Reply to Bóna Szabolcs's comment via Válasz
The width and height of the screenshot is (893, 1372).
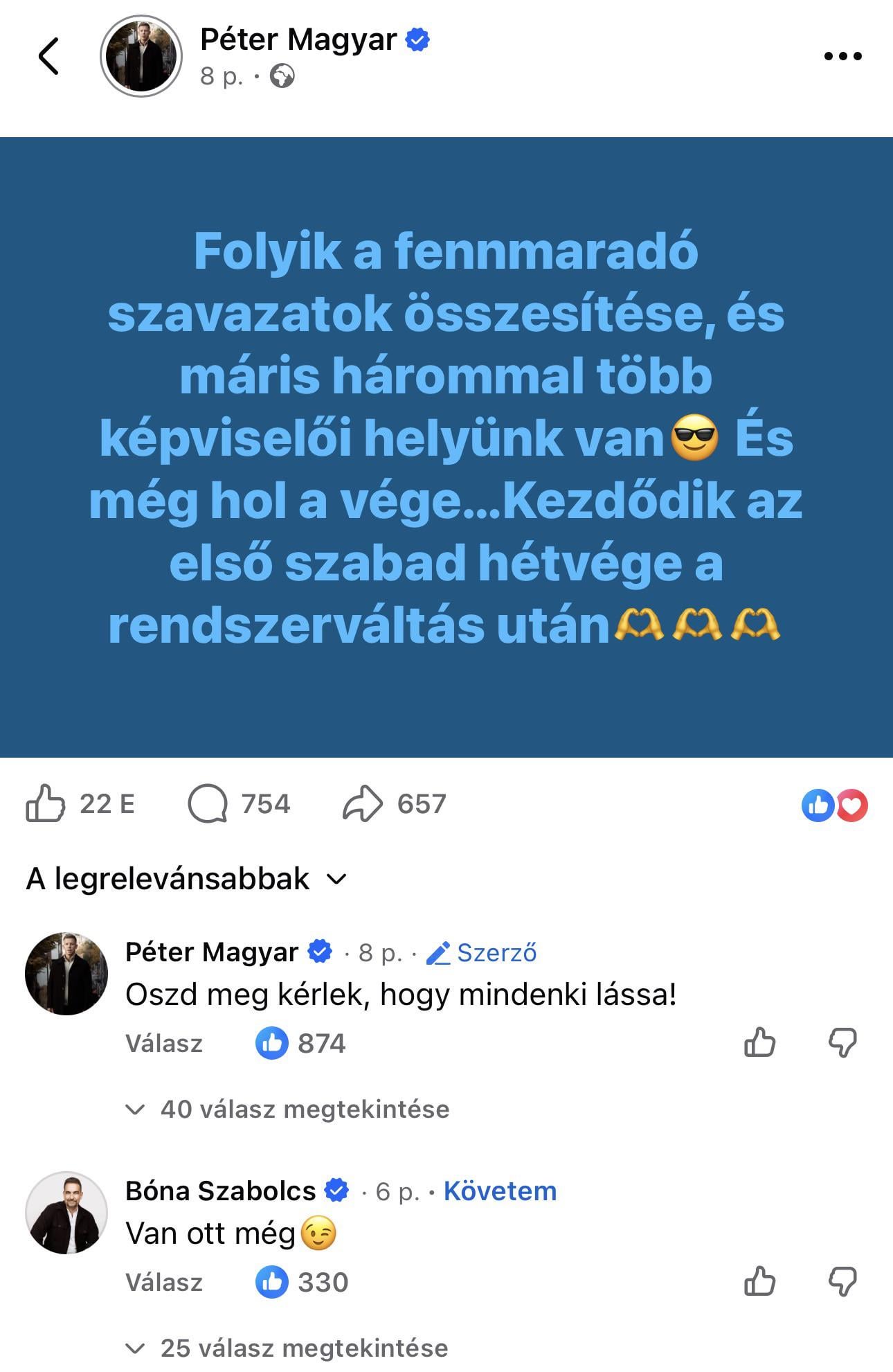point(164,1282)
